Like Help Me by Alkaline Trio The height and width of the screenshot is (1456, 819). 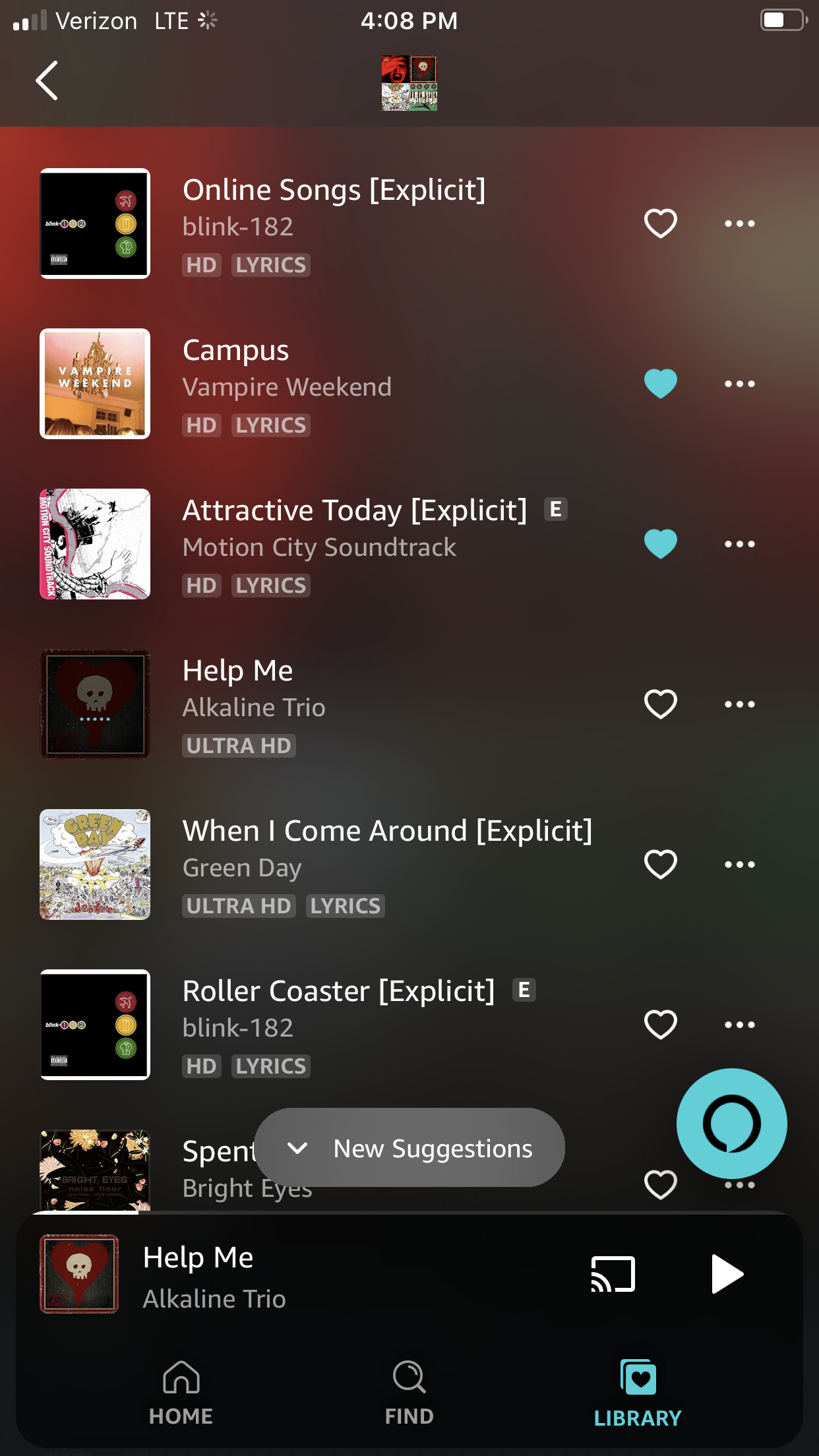pyautogui.click(x=660, y=704)
